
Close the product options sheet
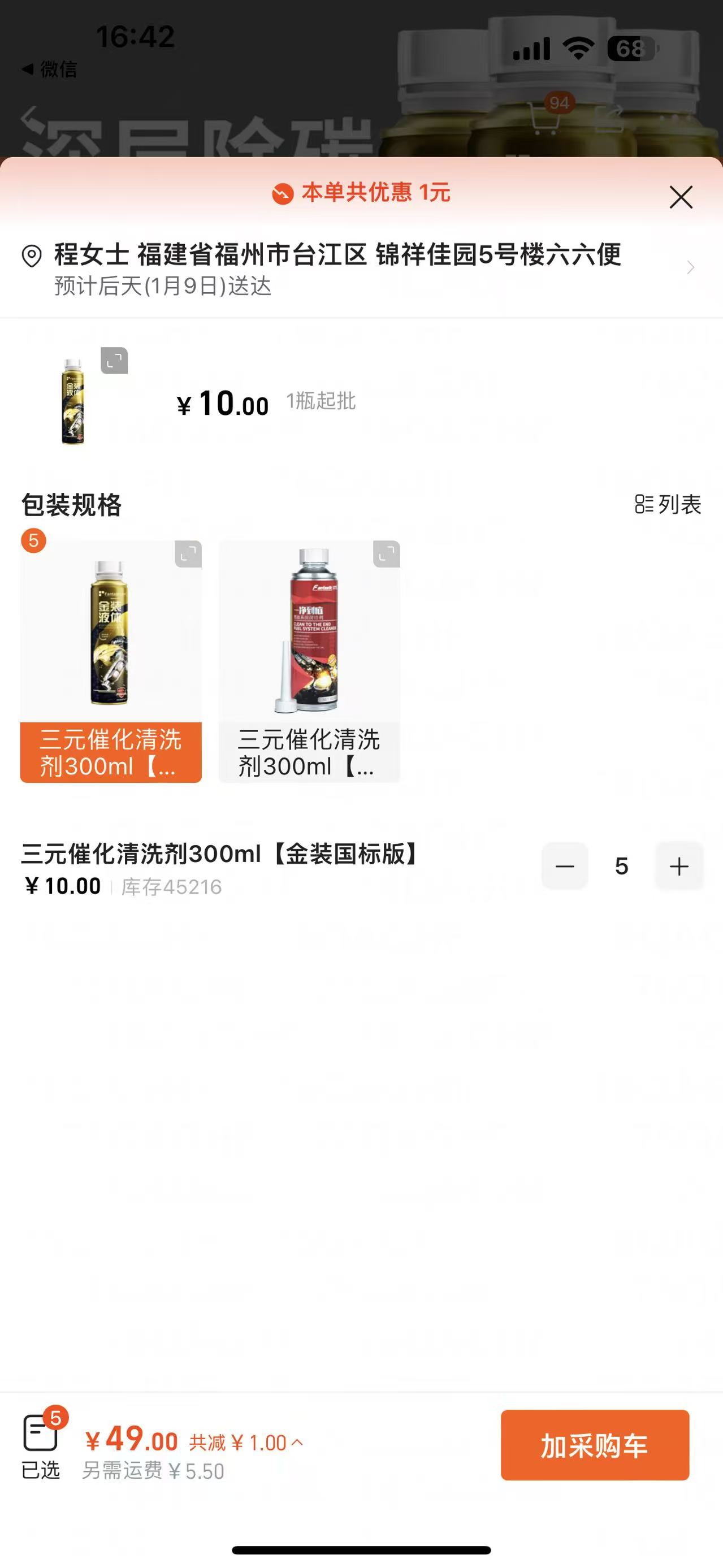(x=681, y=197)
